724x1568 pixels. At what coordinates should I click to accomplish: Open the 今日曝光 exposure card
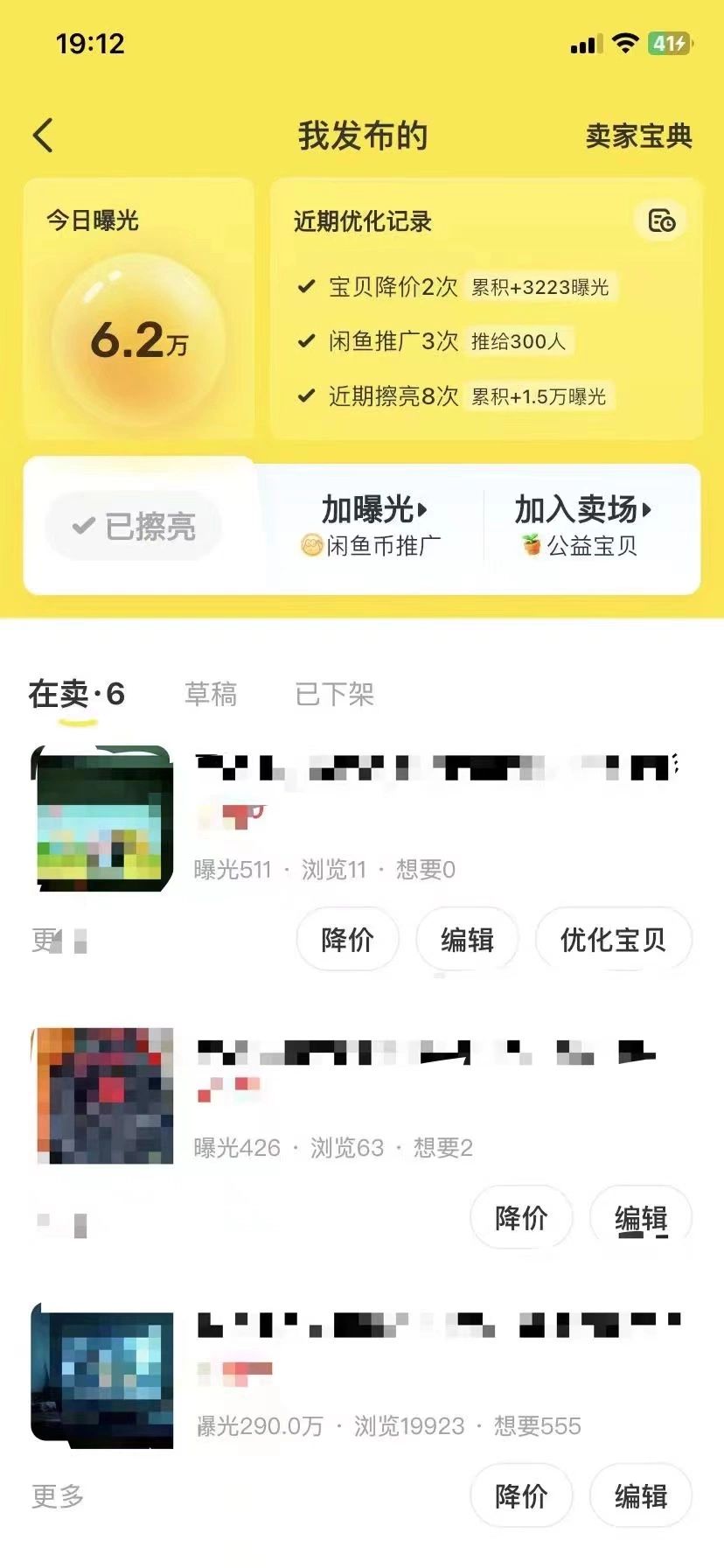pos(138,310)
